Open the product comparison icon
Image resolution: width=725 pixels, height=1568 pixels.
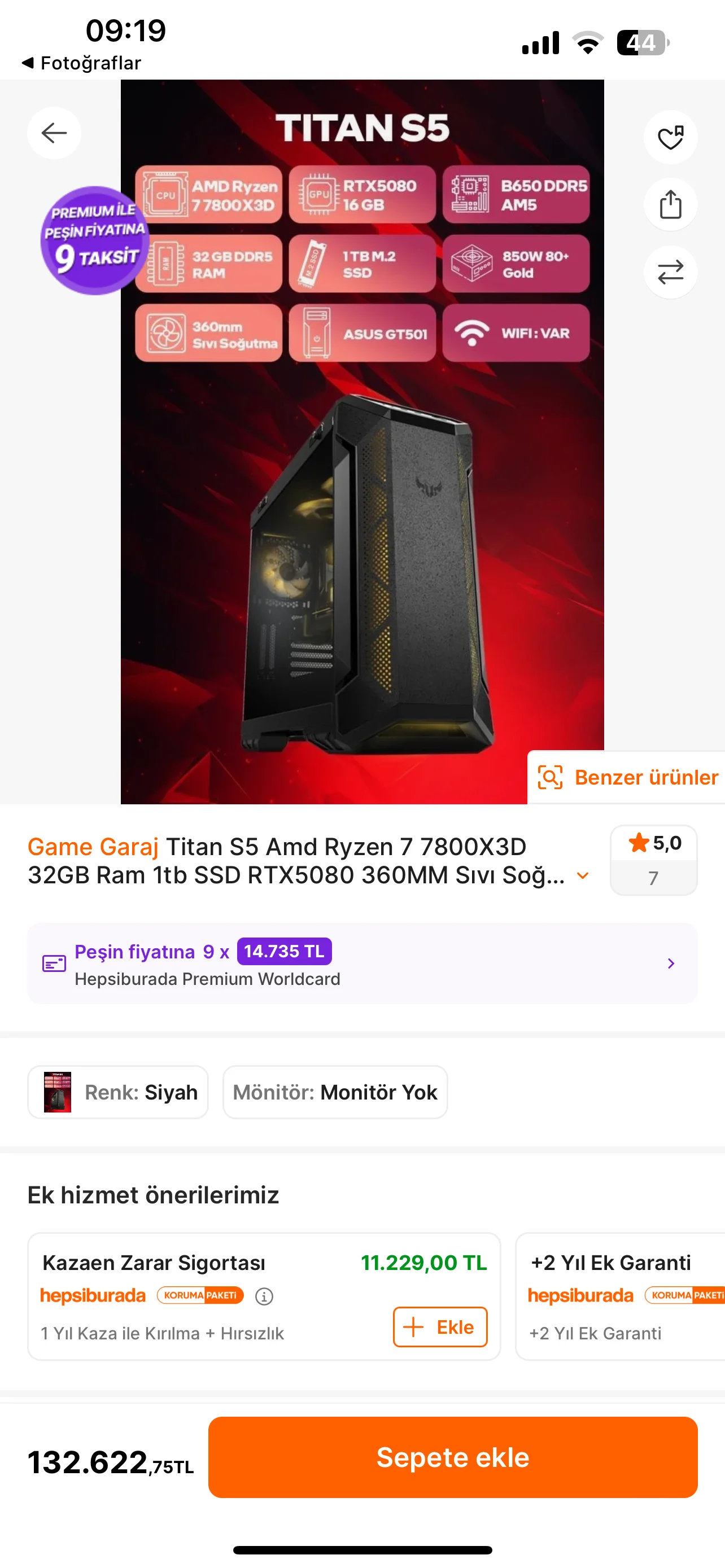tap(670, 272)
